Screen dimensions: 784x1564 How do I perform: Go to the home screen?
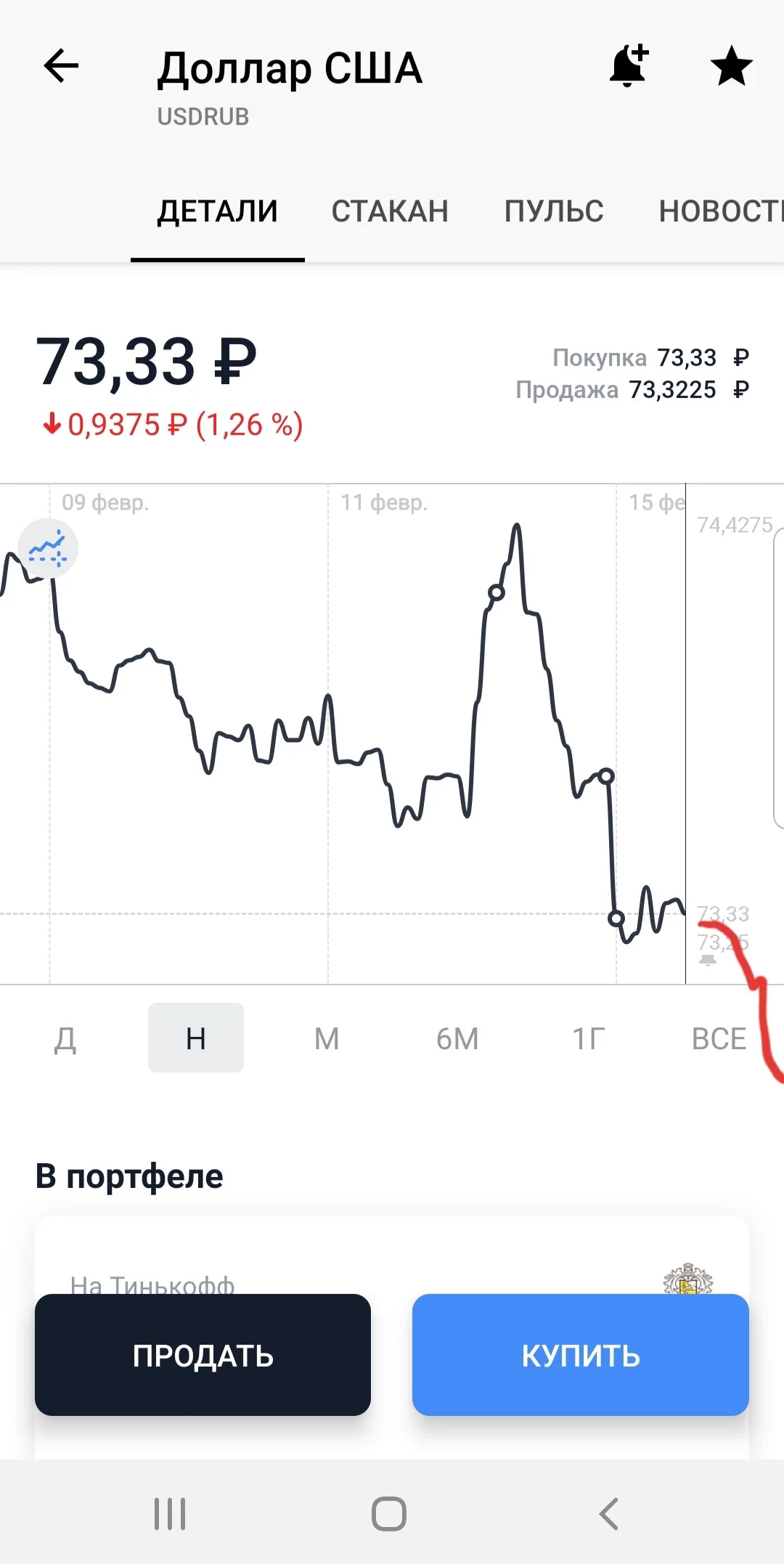[x=389, y=1514]
